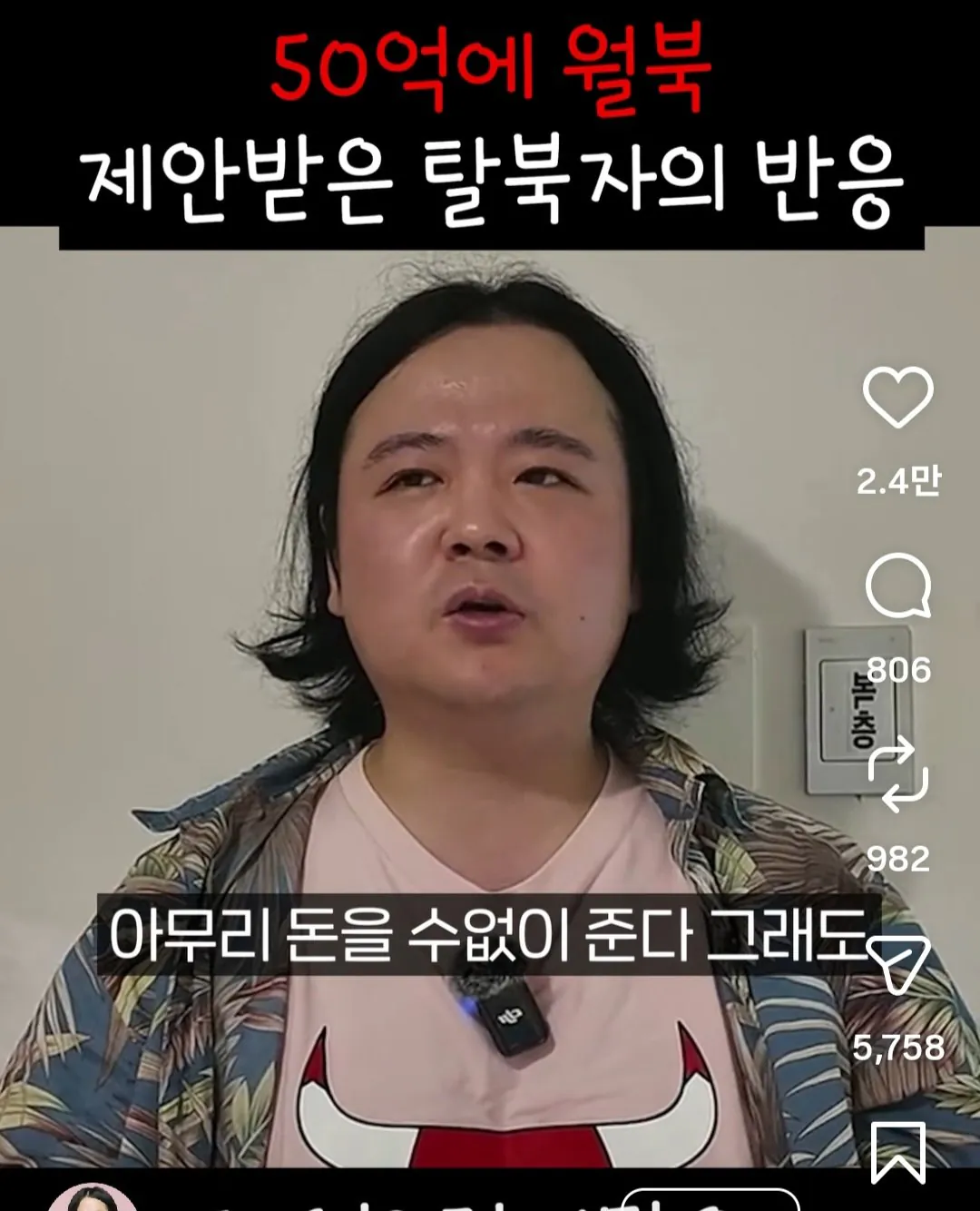Open the comments on this reel
This screenshot has width=980, height=1211.
(x=897, y=586)
